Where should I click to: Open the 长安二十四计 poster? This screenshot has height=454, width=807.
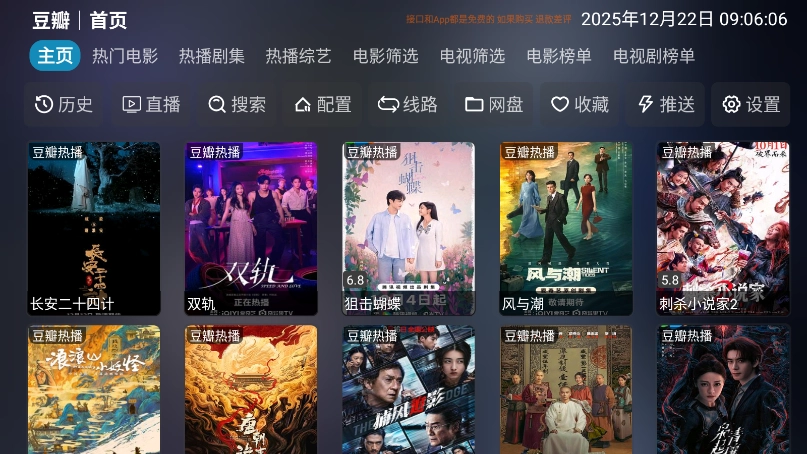pos(93,228)
